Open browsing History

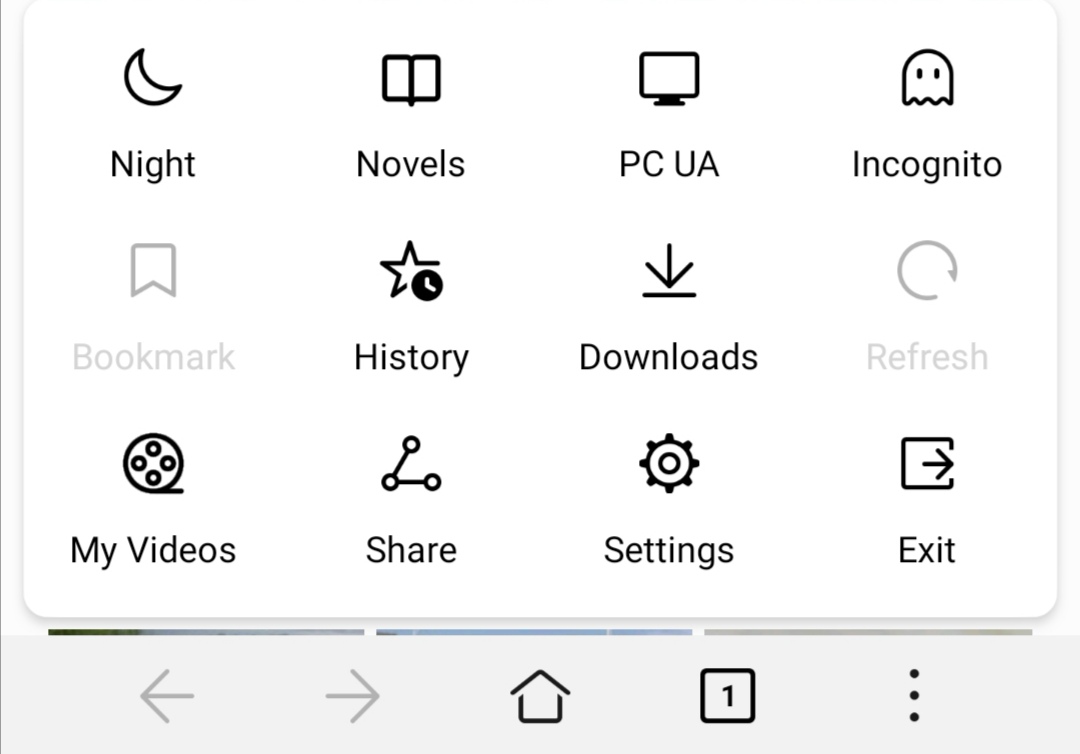411,304
